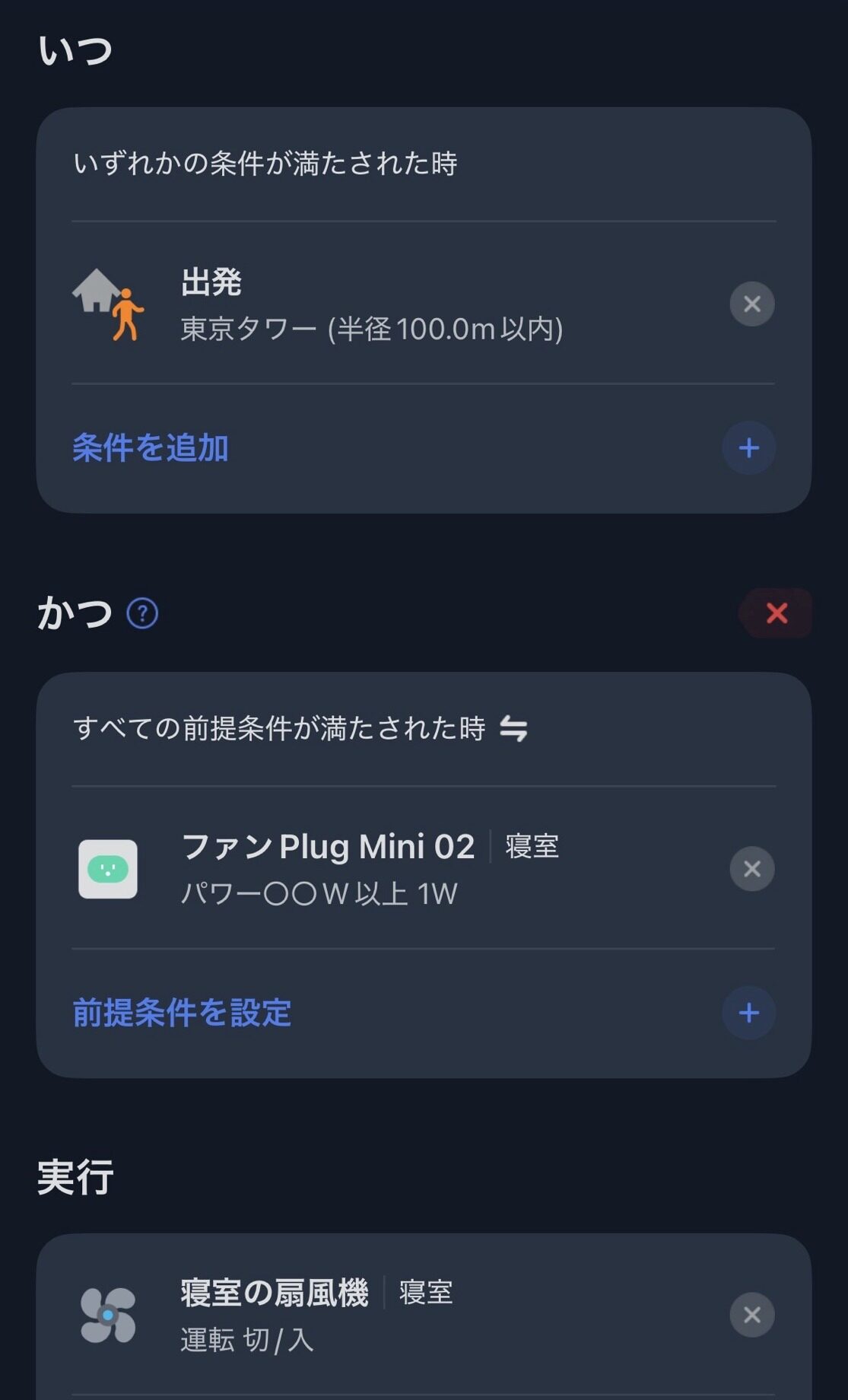This screenshot has height=1400, width=848.
Task: Switch すべての前提条件 matching mode
Action: click(513, 729)
